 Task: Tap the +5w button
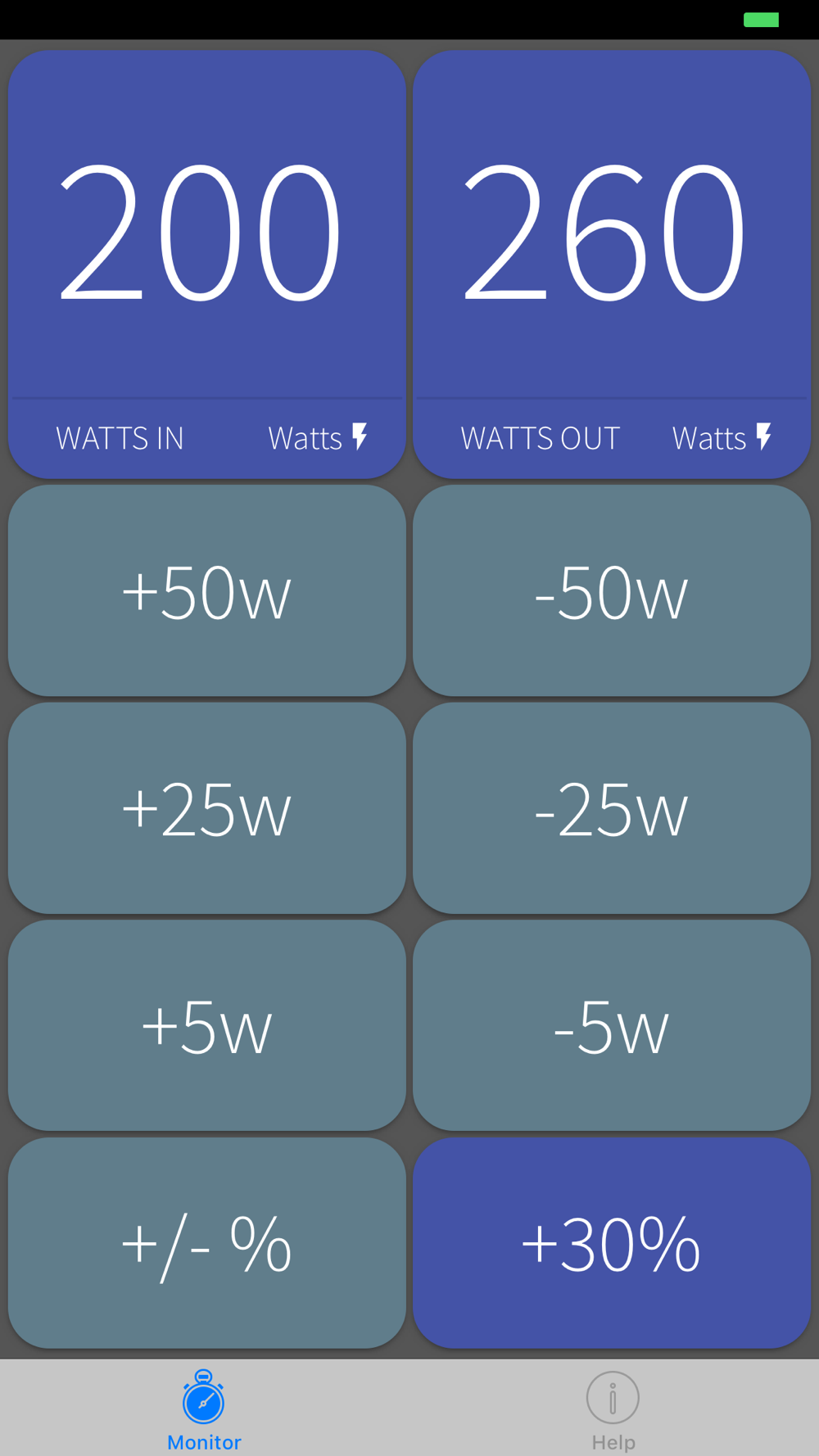(x=206, y=1026)
